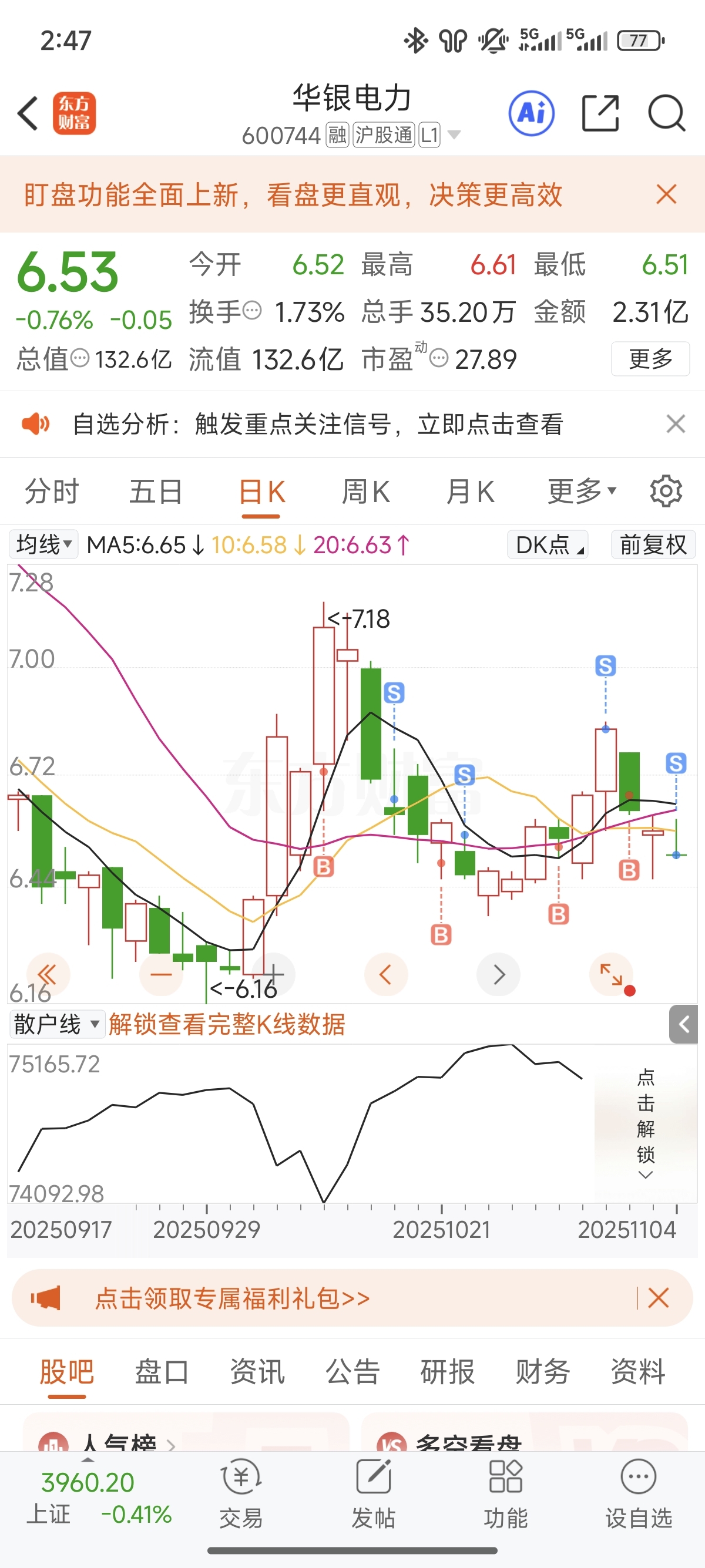This screenshot has width=705, height=1568.
Task: Switch to the 分时 chart tab
Action: click(x=52, y=492)
